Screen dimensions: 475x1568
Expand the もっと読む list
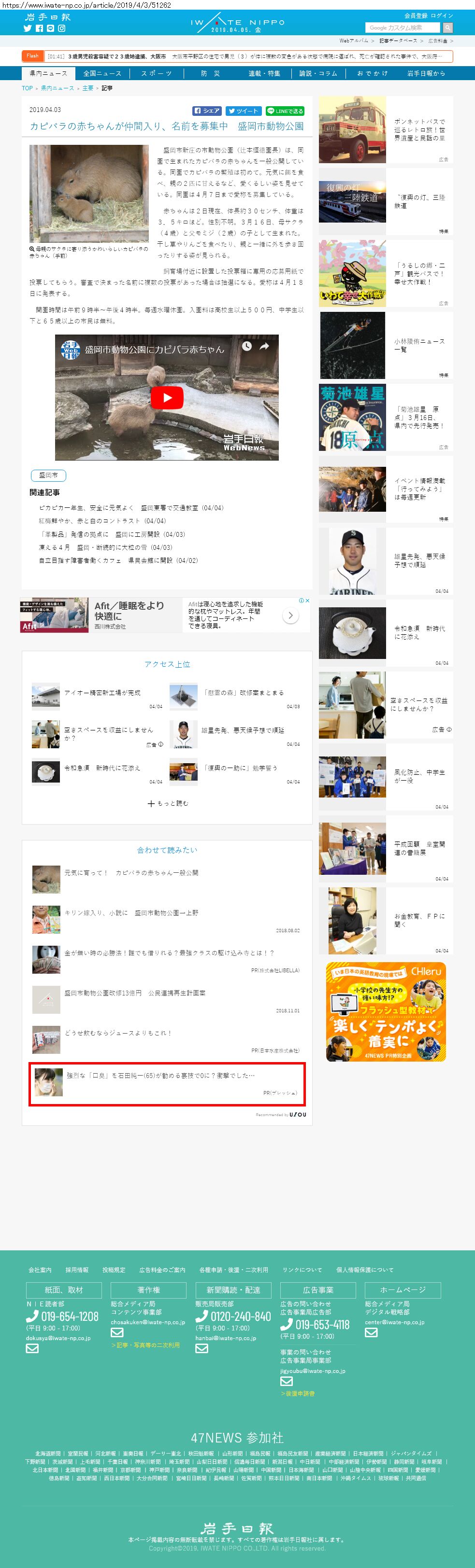pyautogui.click(x=168, y=803)
